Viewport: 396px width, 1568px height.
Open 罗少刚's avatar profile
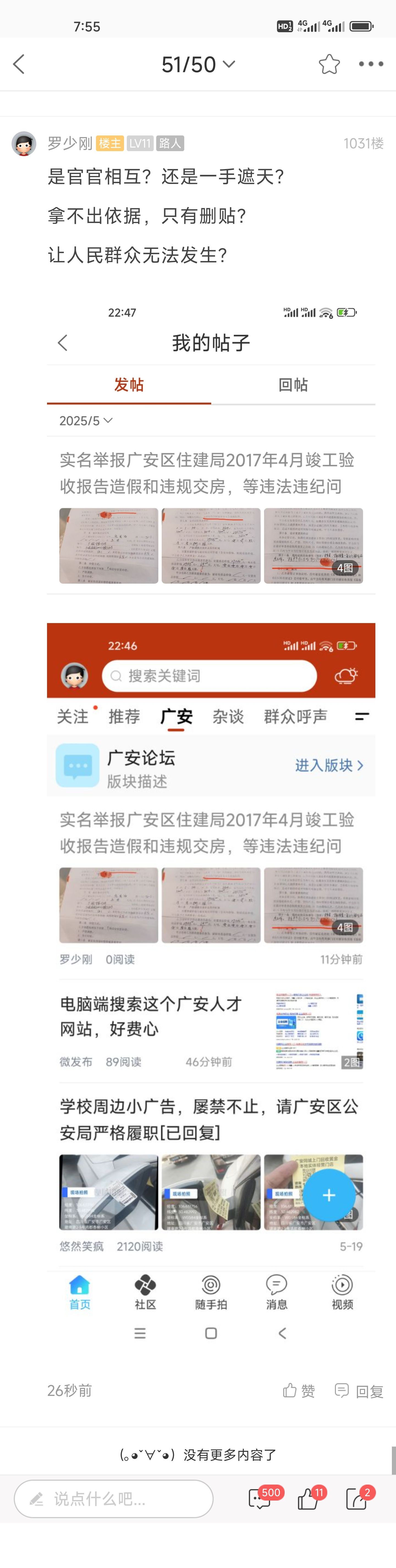coord(24,144)
